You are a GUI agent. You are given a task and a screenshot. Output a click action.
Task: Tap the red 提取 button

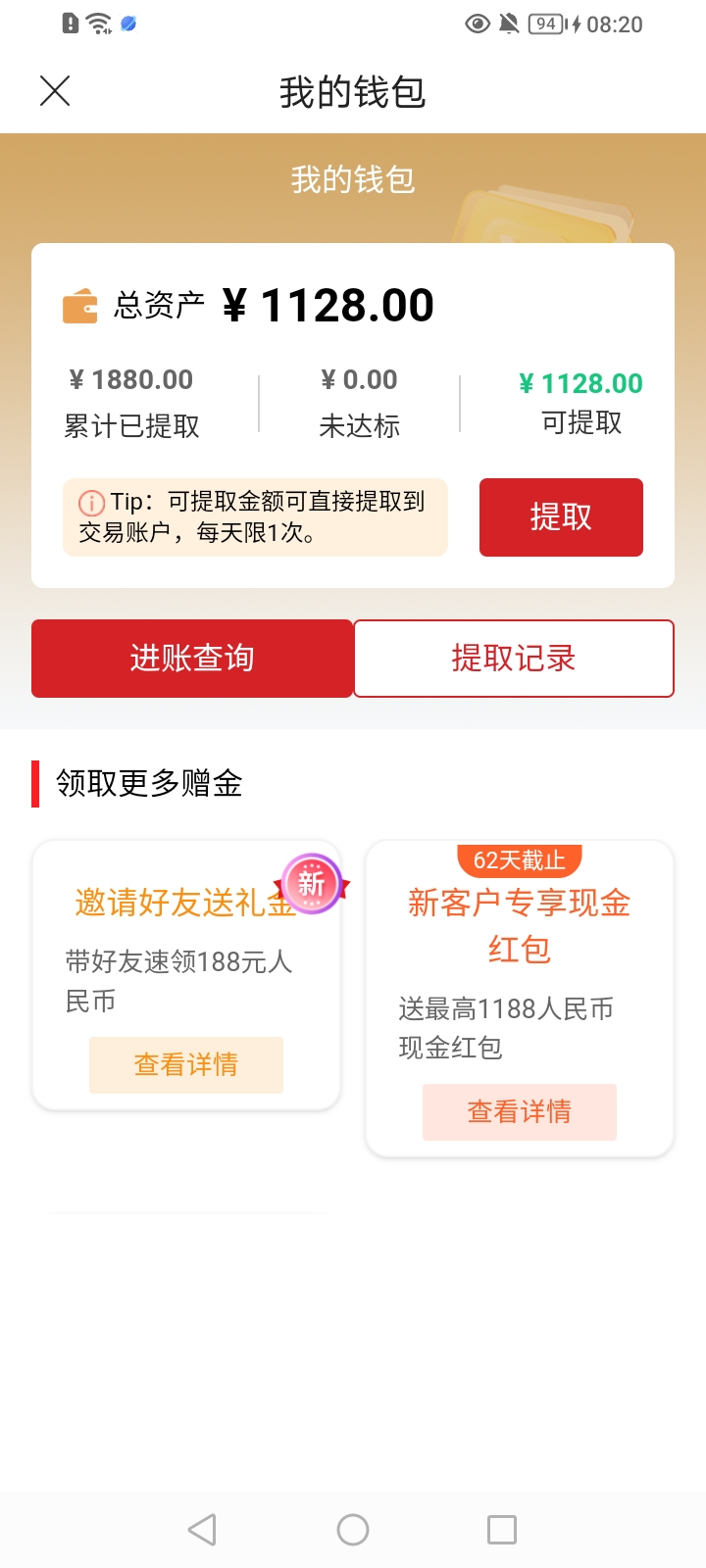click(561, 517)
